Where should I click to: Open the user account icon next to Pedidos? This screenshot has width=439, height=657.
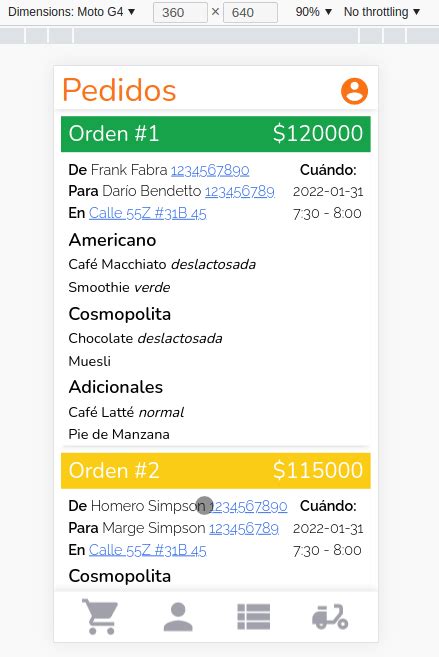(x=354, y=91)
